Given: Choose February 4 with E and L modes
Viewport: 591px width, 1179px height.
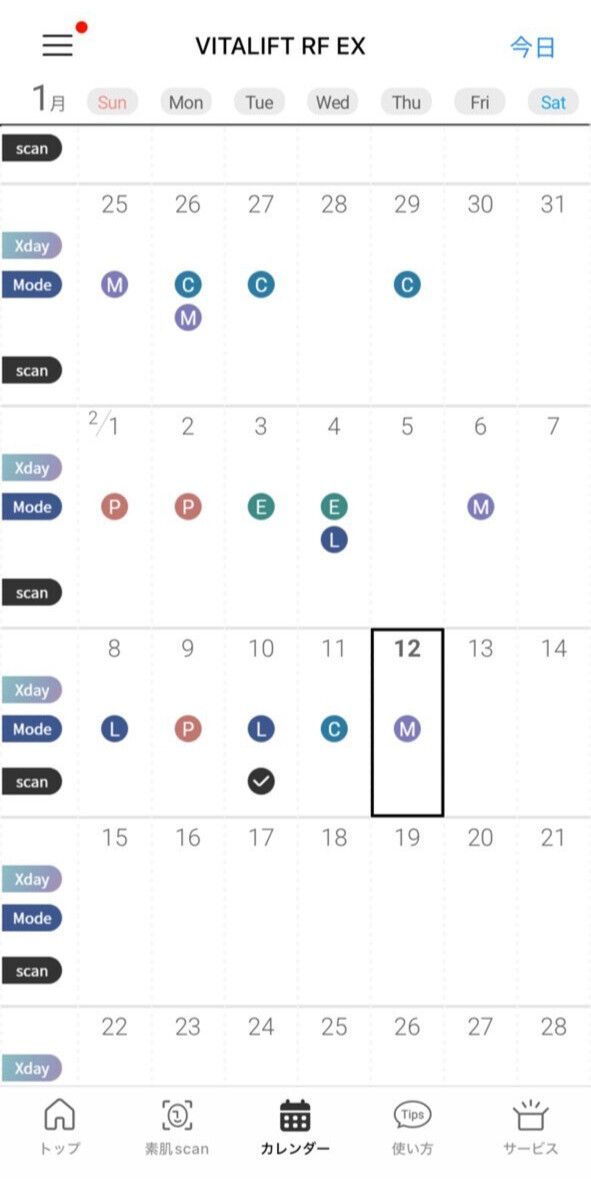Looking at the screenshot, I should (333, 516).
